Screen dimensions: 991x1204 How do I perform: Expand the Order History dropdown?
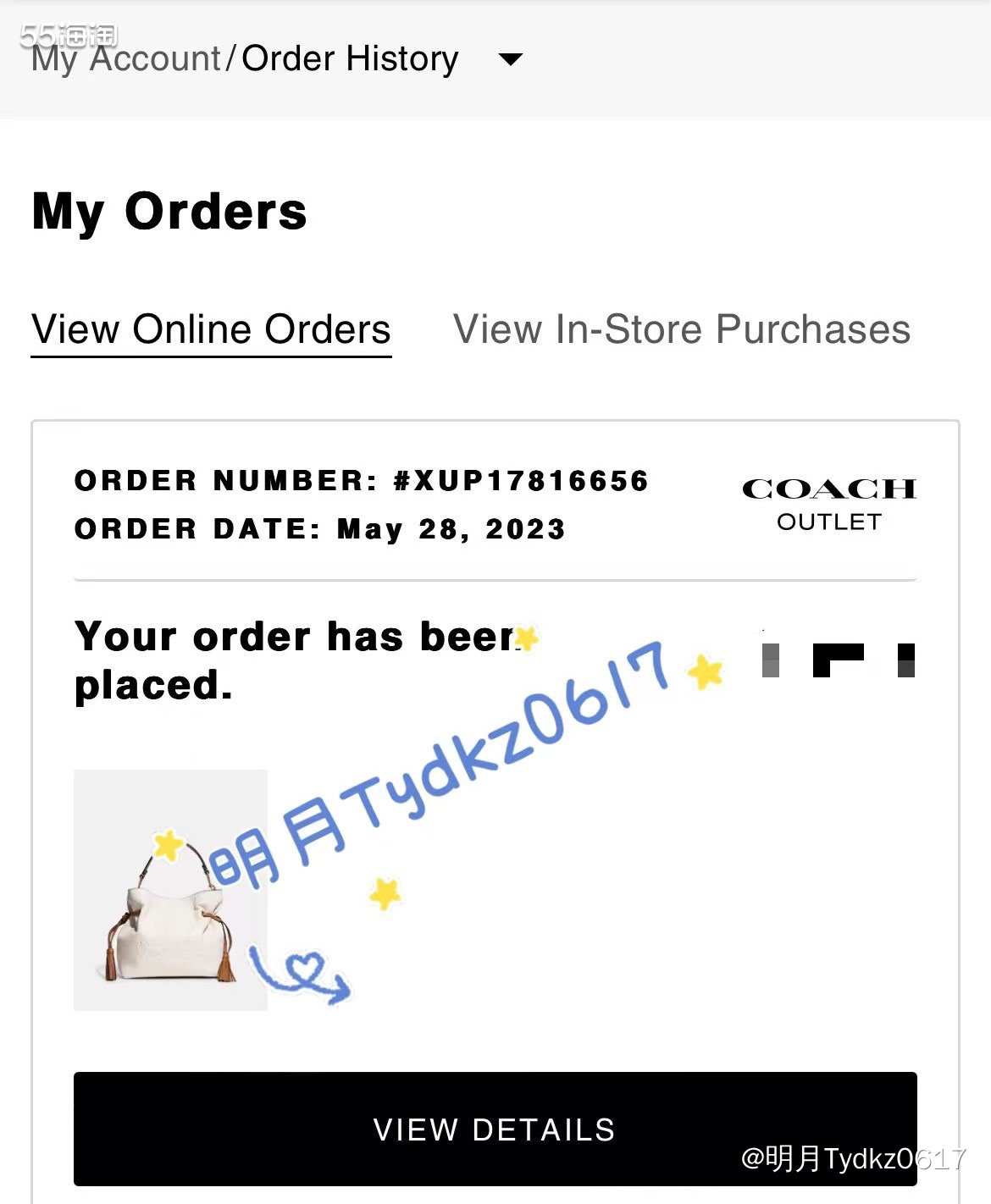510,60
